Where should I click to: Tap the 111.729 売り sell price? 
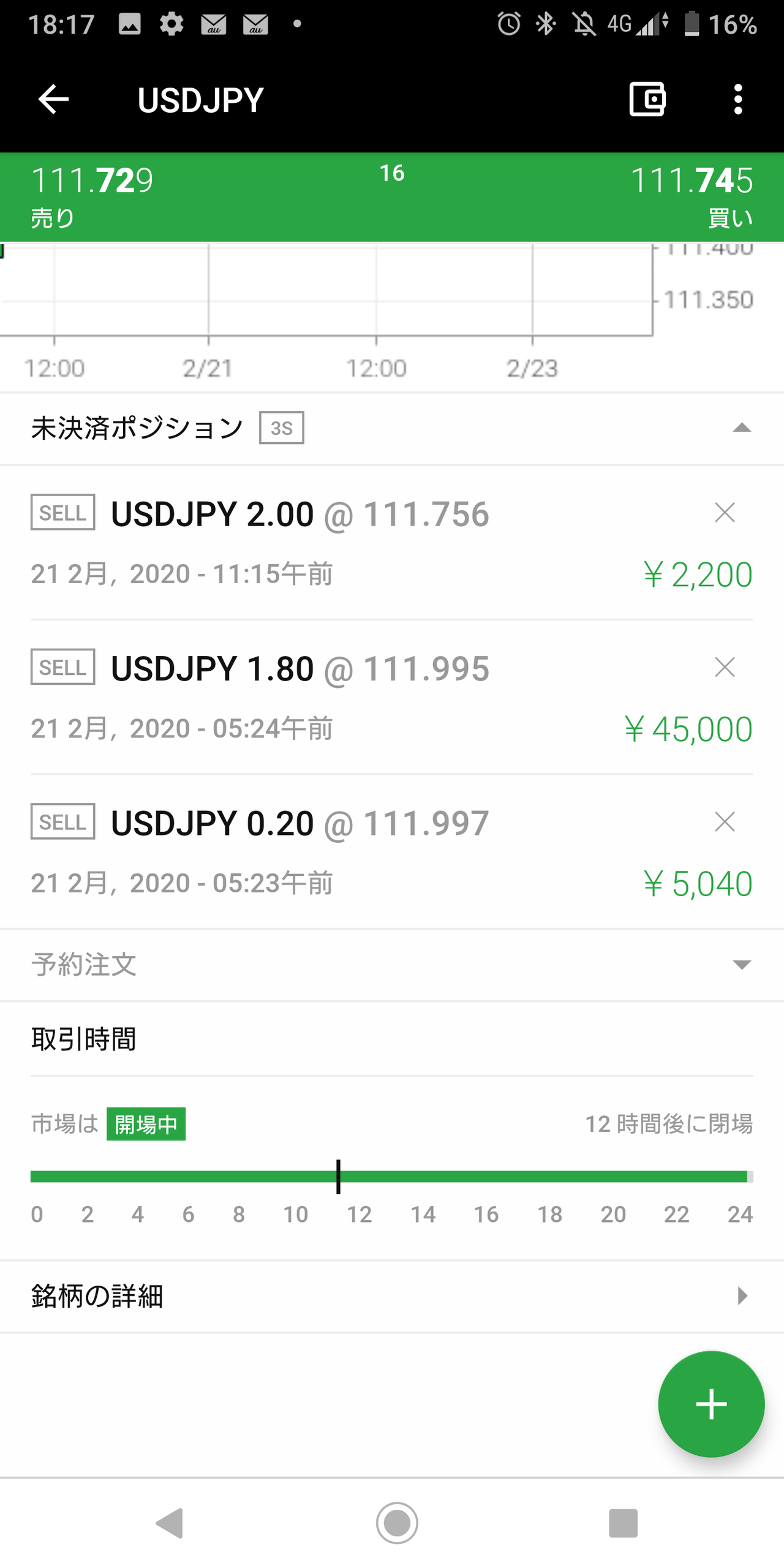(92, 196)
